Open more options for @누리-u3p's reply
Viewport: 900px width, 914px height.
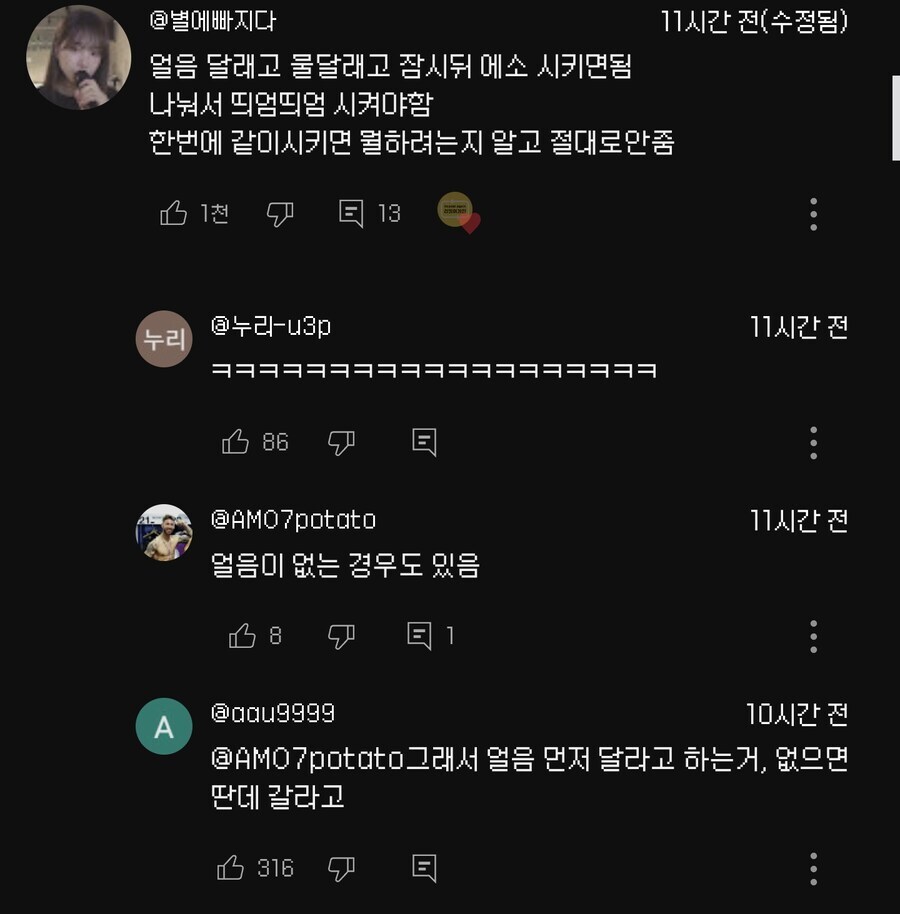point(813,442)
